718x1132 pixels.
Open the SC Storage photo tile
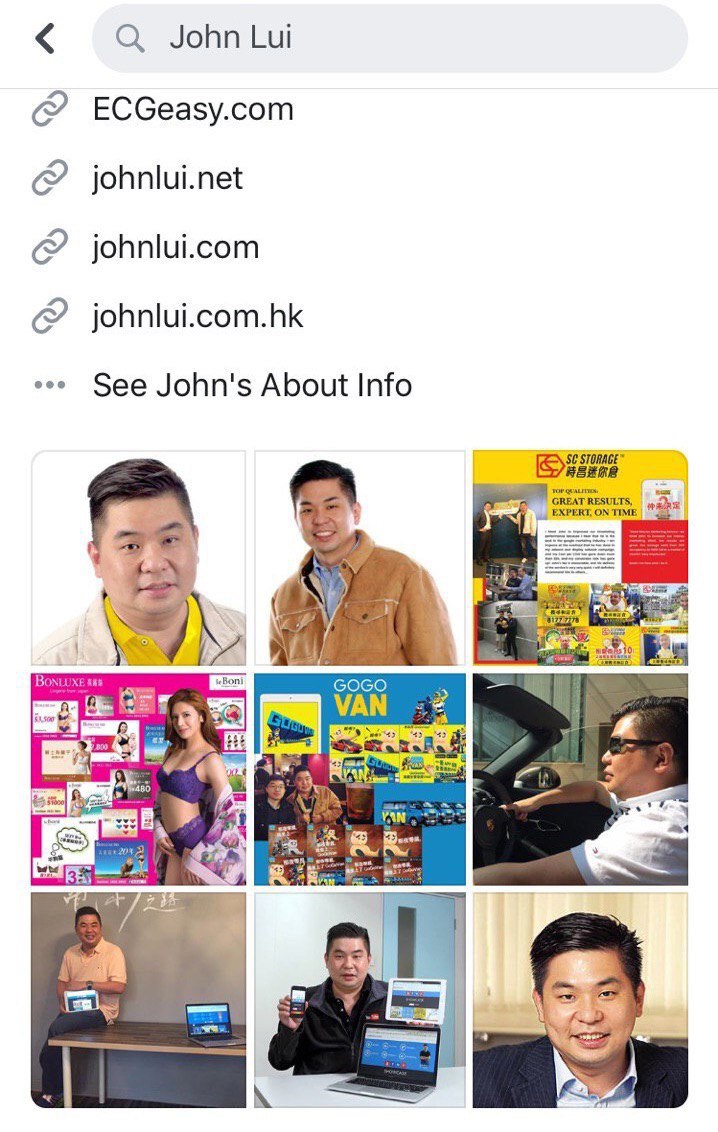pos(580,558)
